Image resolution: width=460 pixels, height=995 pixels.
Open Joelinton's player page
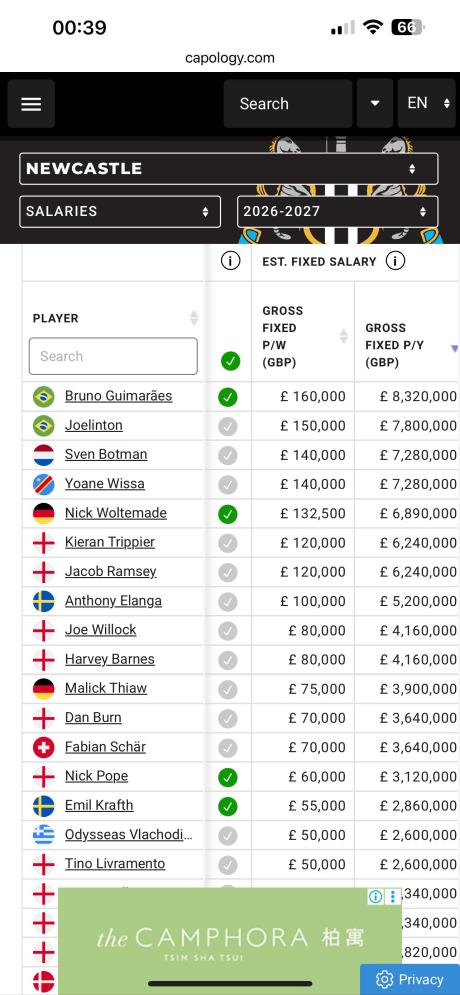(x=93, y=425)
